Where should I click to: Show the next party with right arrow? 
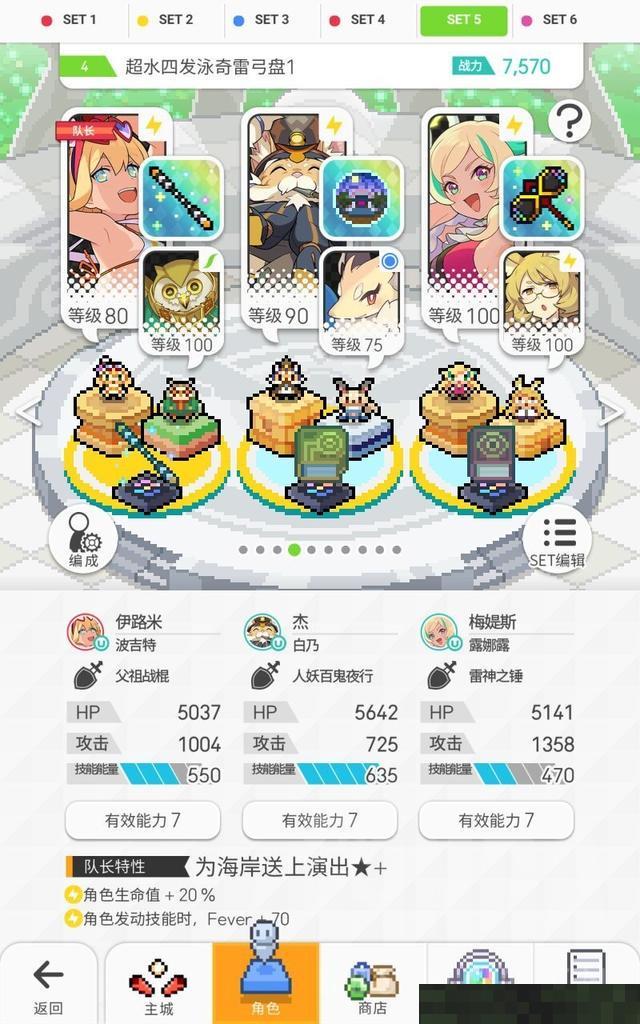(612, 415)
